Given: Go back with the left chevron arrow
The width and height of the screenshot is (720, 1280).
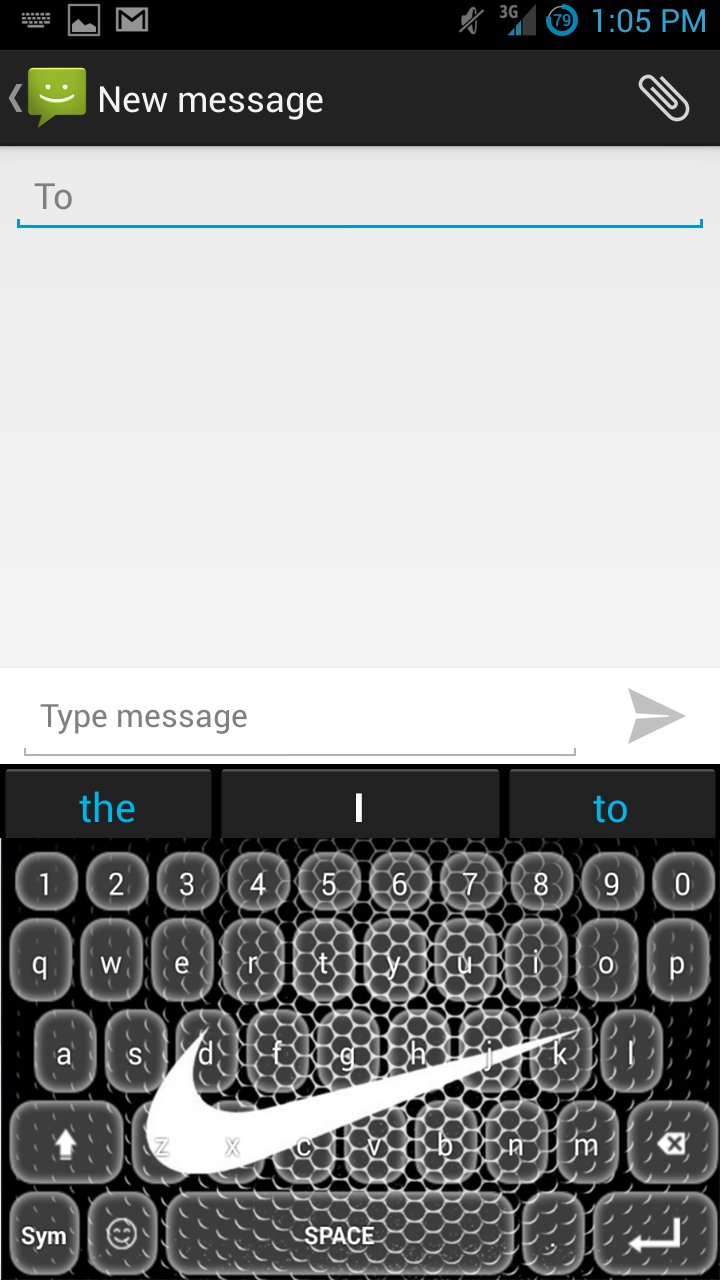Looking at the screenshot, I should [13, 97].
